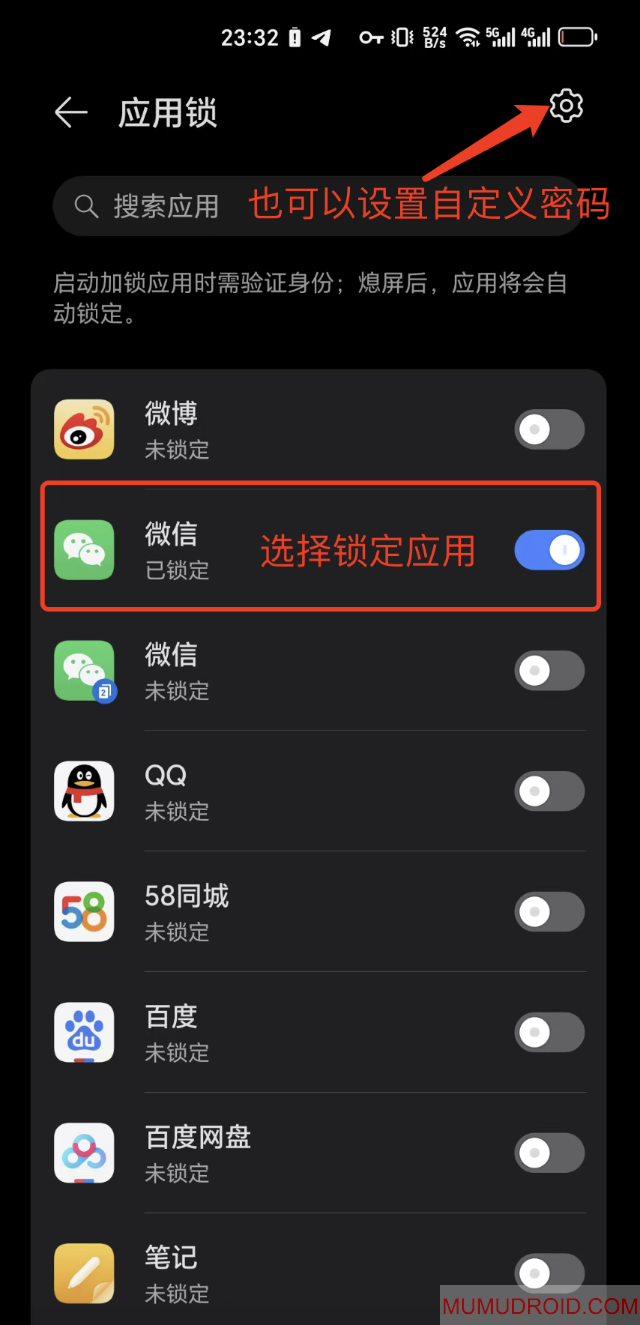Enable the 百度网盘 lock switch

click(x=549, y=1153)
